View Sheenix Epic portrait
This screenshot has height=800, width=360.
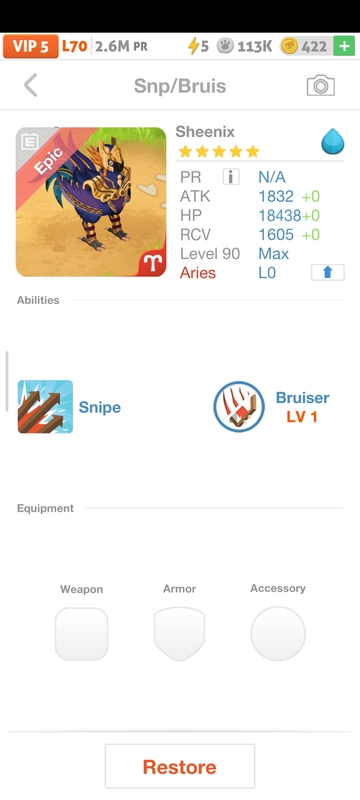(91, 202)
